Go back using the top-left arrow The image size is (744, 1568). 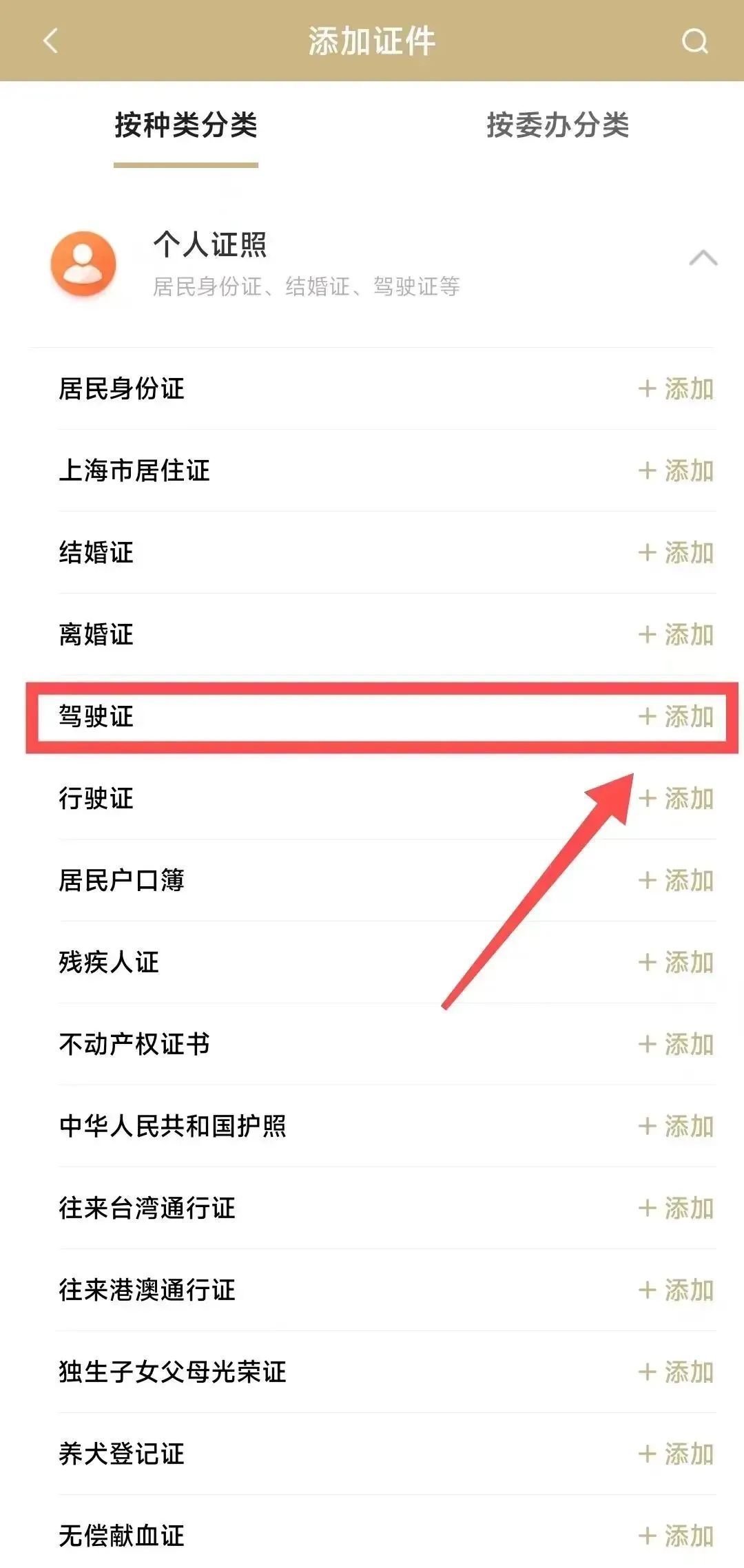pos(50,41)
